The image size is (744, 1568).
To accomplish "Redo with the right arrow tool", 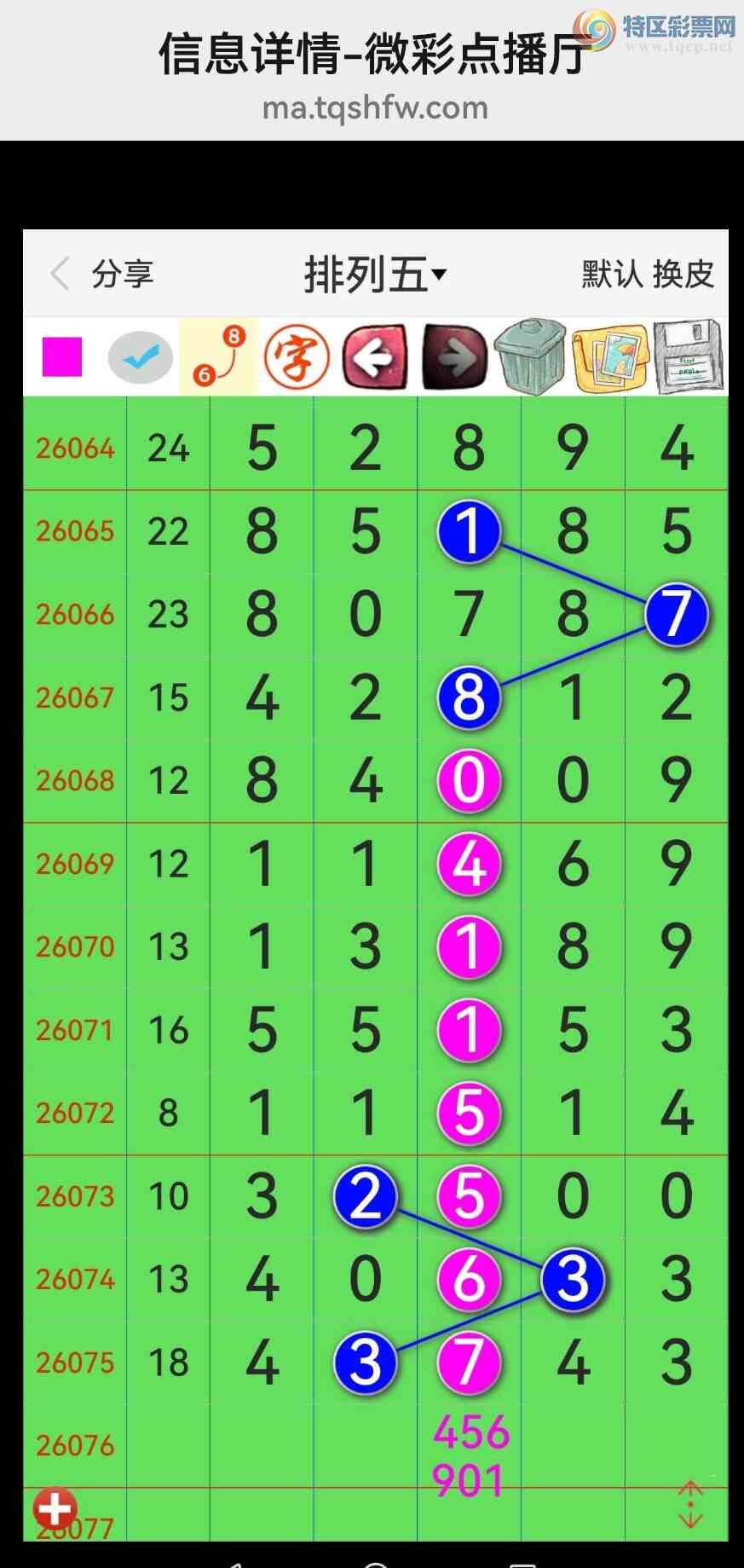I will 454,356.
